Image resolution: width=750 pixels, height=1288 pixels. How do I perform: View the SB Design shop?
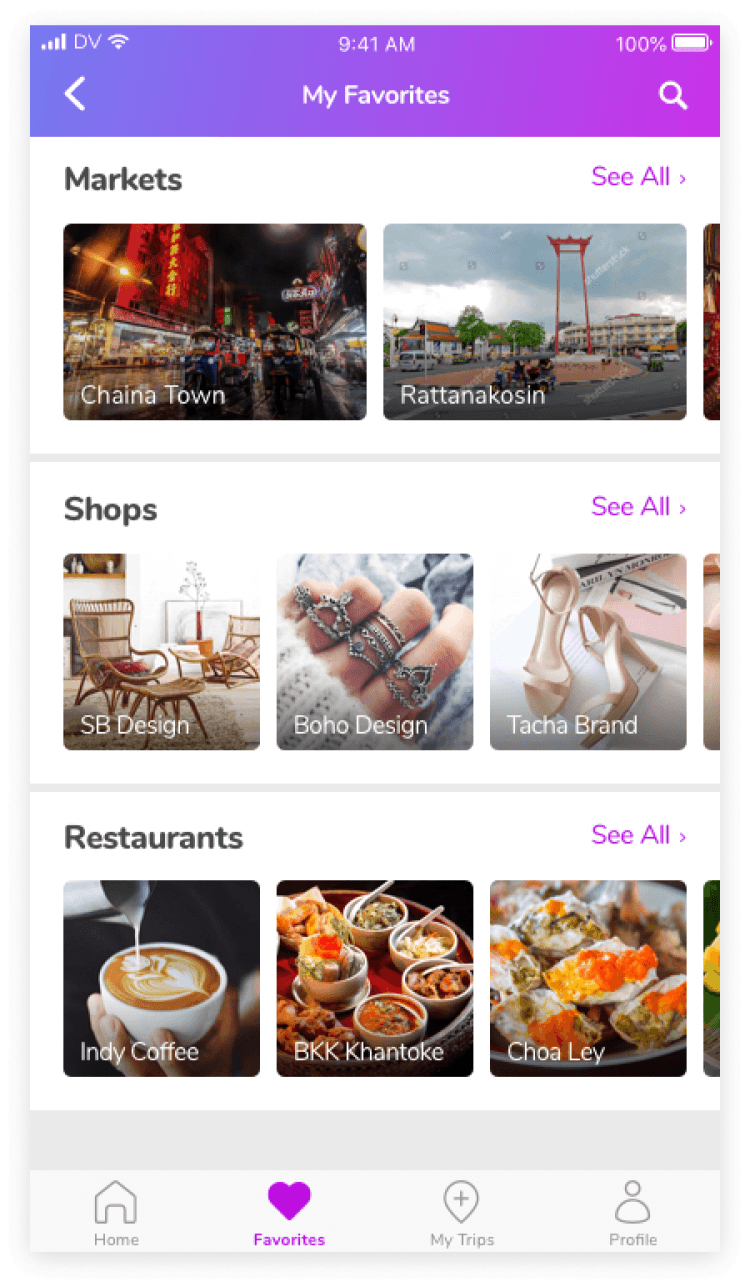click(162, 651)
